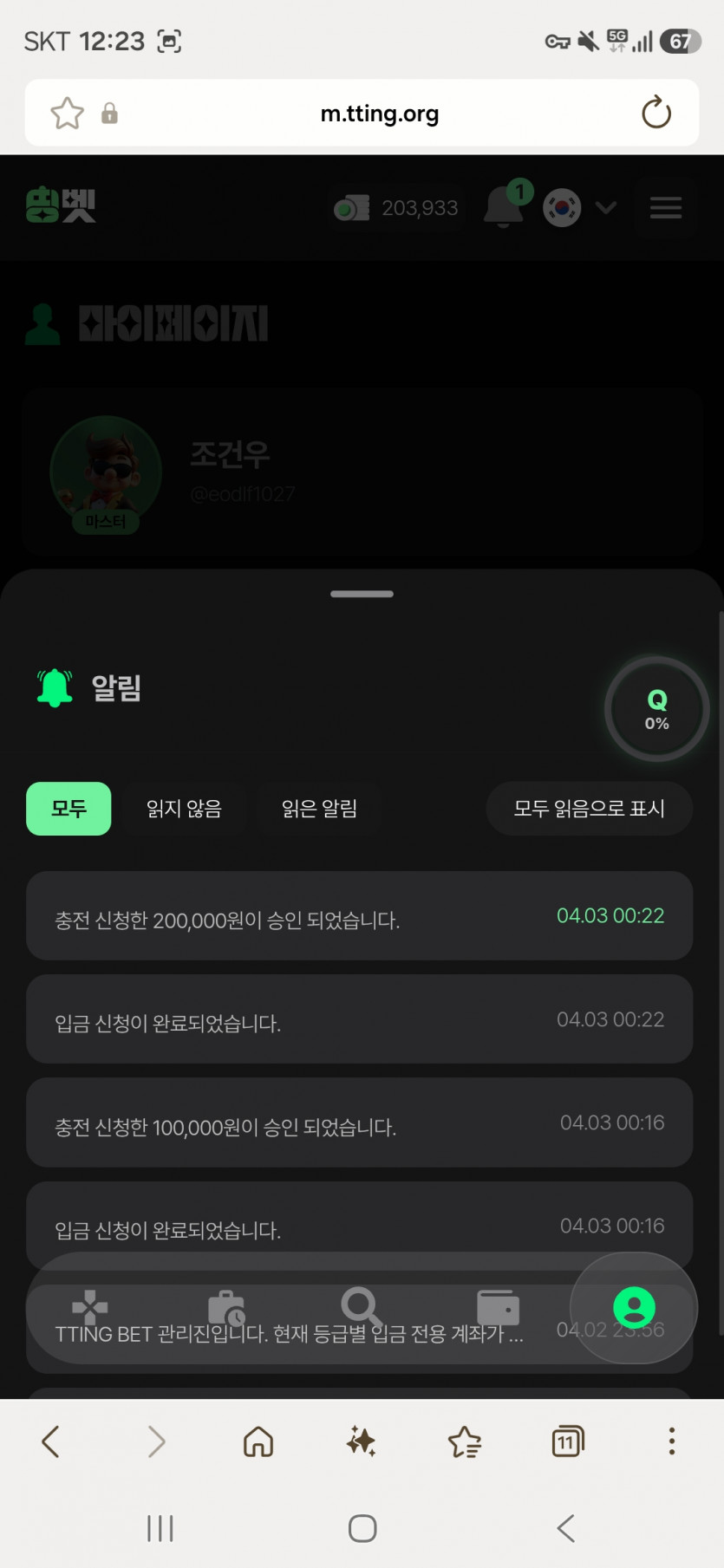Screen dimensions: 724x1568
Task: Tap 모두 읽음으로 표시 button
Action: point(589,809)
